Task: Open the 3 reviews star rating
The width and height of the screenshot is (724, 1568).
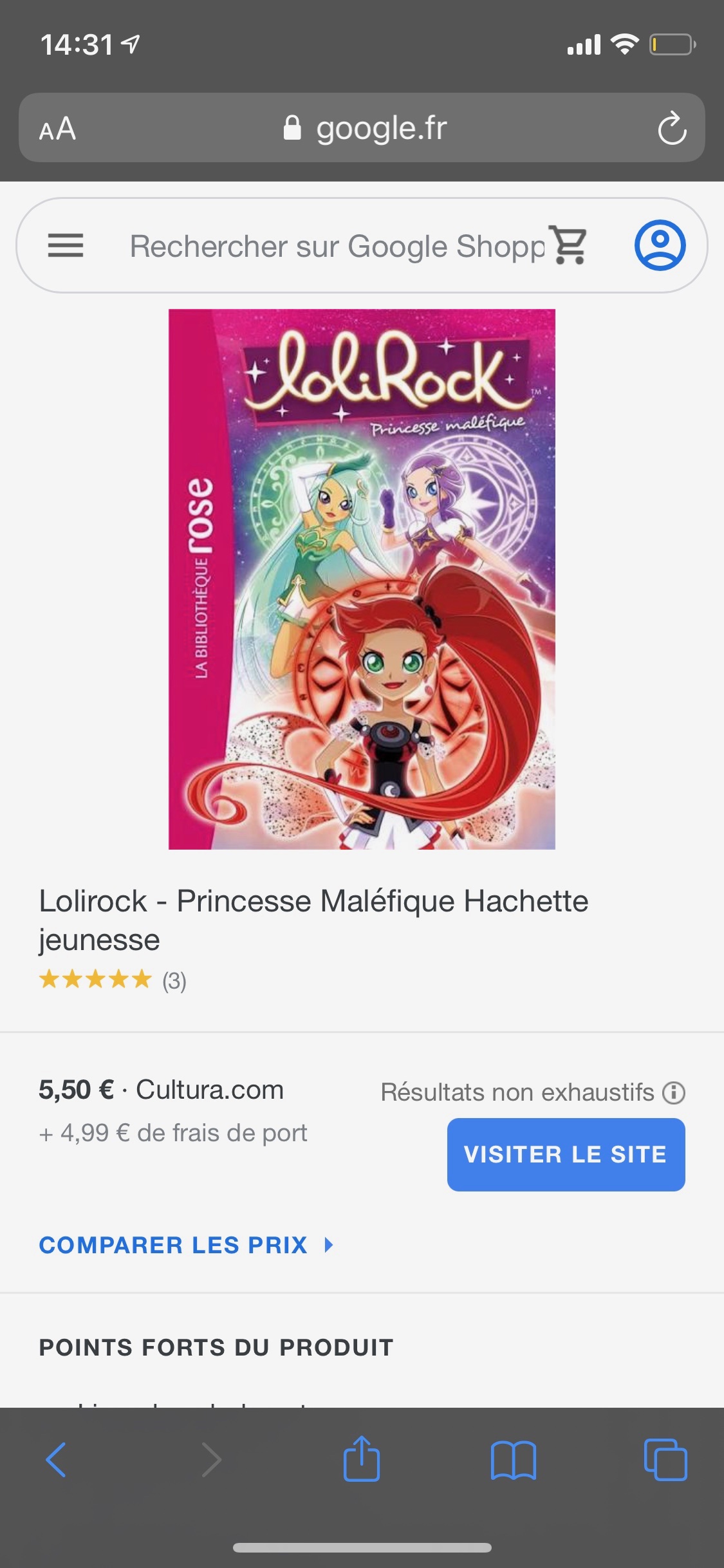Action: tap(113, 980)
